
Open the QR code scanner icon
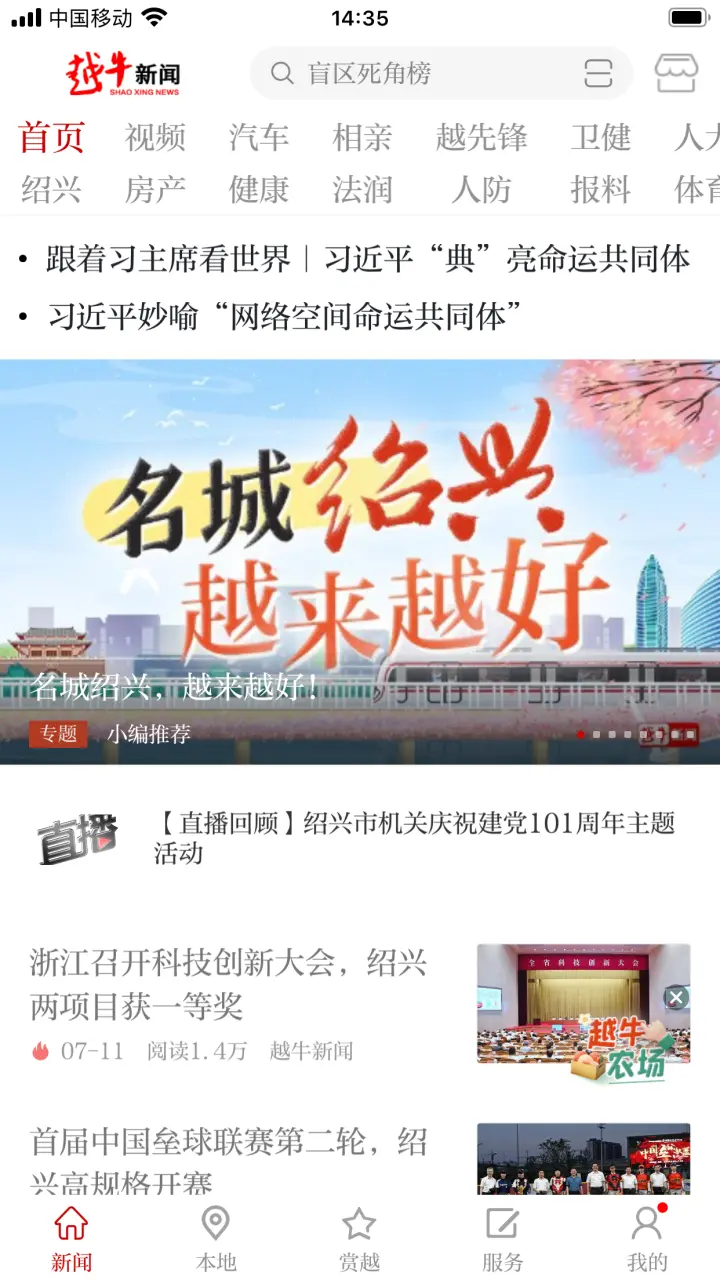pos(598,74)
